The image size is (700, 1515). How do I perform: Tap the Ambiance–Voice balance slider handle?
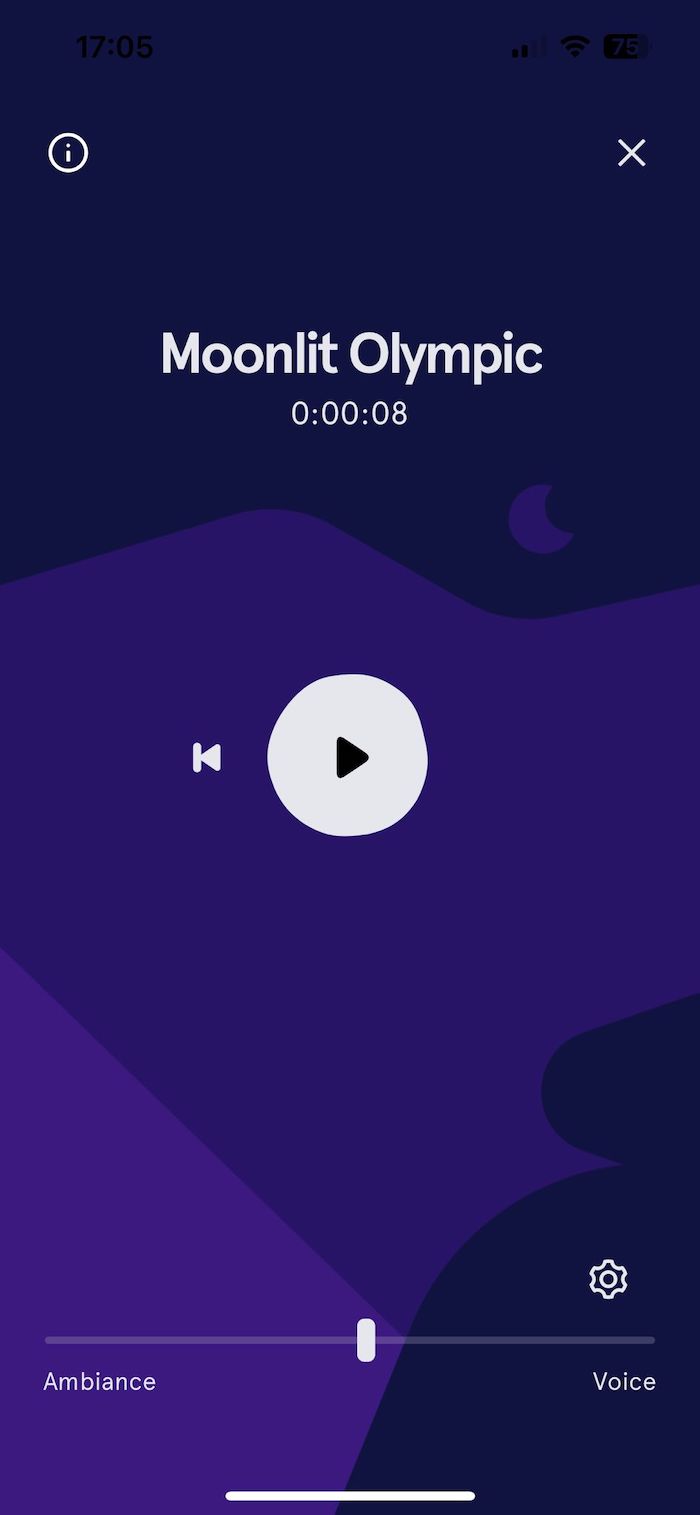click(x=366, y=1340)
